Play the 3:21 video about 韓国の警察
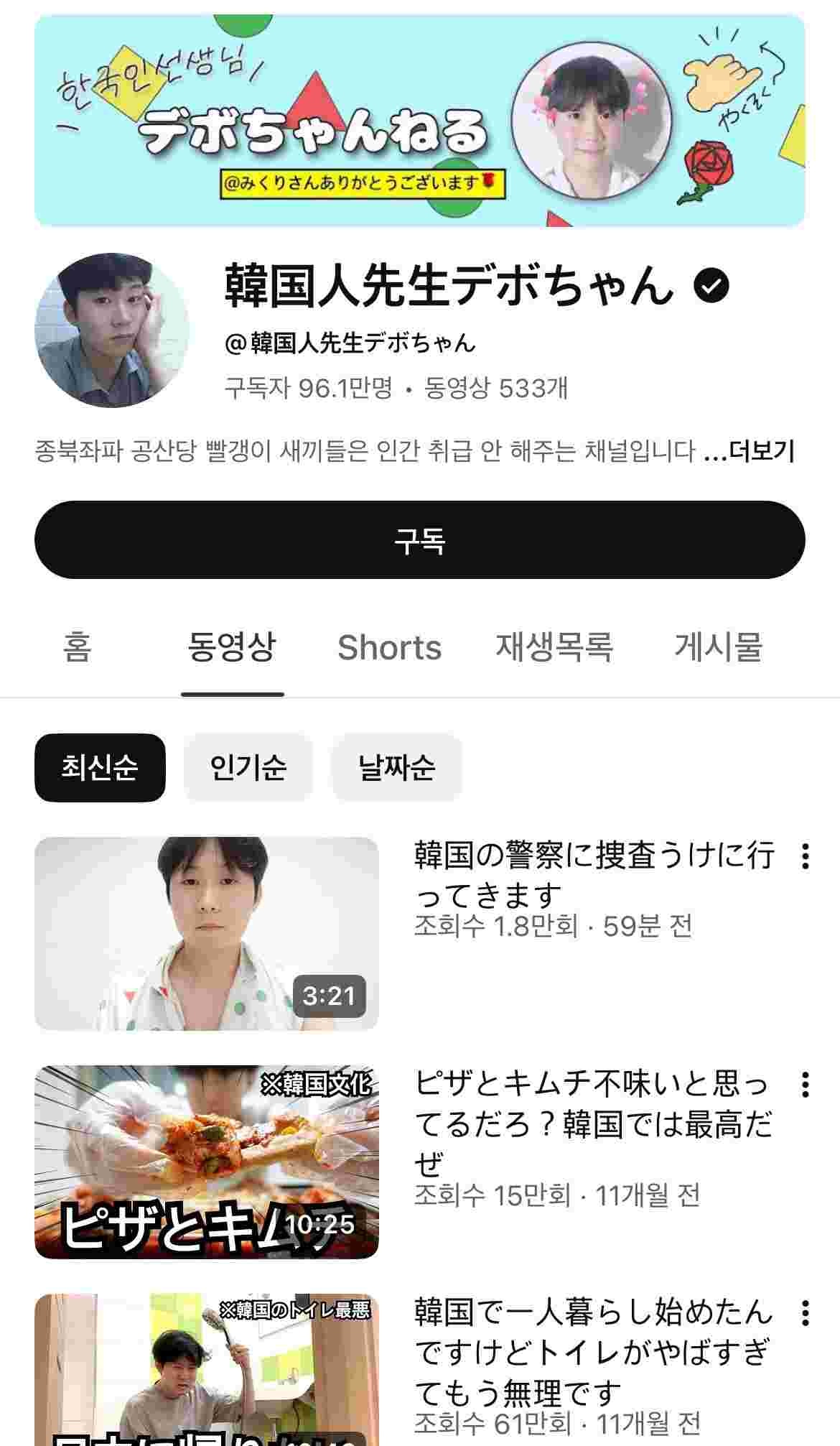 click(207, 933)
